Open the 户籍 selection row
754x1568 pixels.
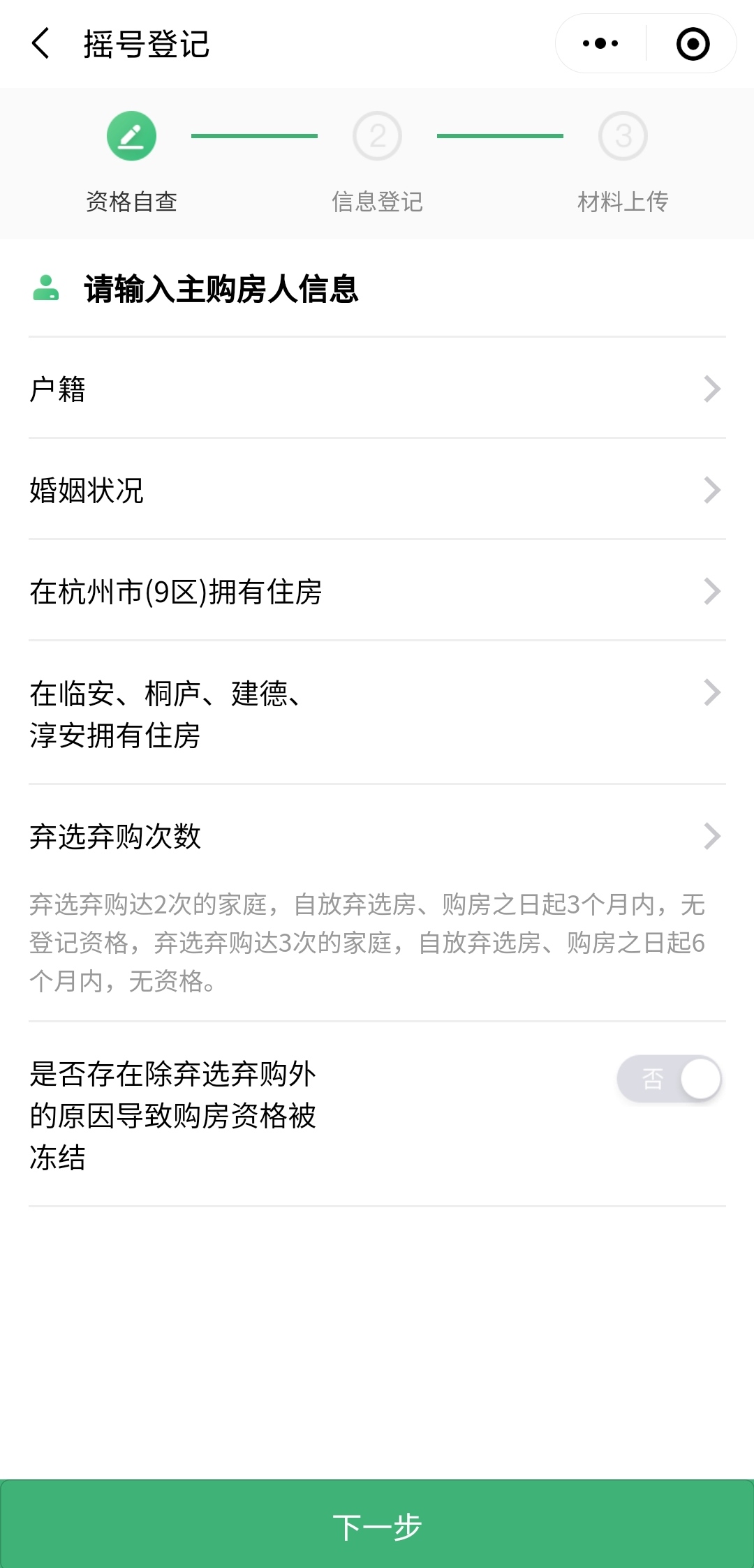[377, 389]
